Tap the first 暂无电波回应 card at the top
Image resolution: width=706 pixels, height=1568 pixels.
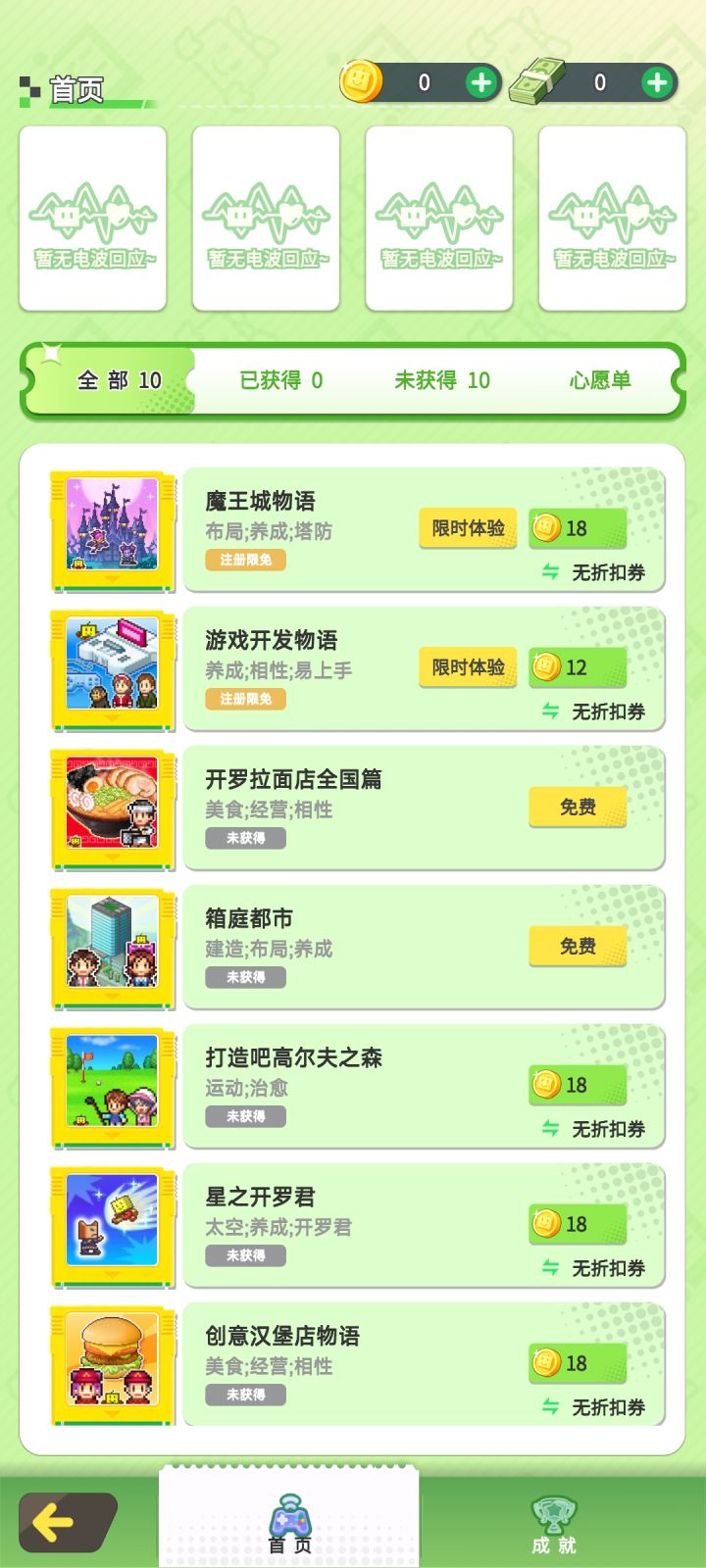click(x=93, y=217)
